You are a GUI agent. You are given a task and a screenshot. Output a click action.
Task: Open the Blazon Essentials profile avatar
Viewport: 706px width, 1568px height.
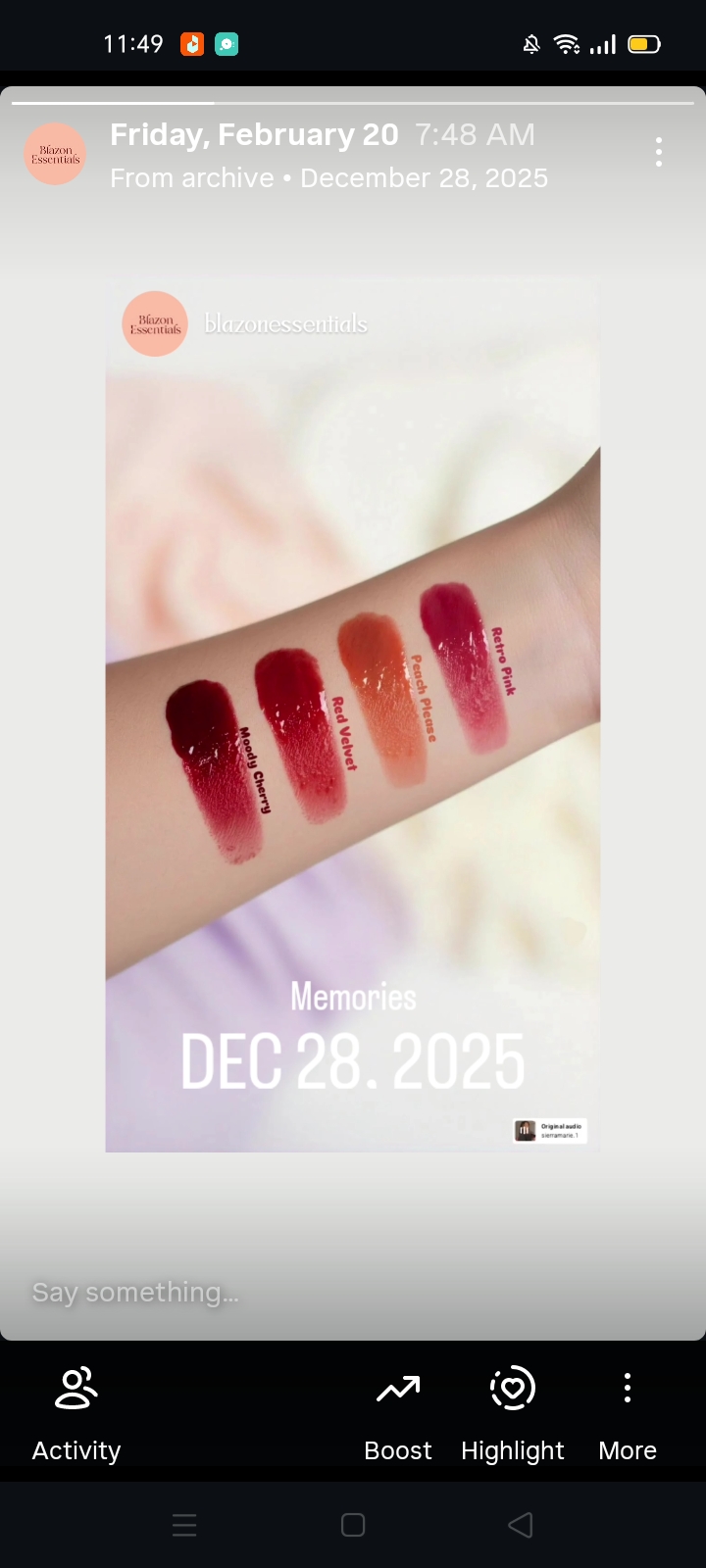(55, 155)
